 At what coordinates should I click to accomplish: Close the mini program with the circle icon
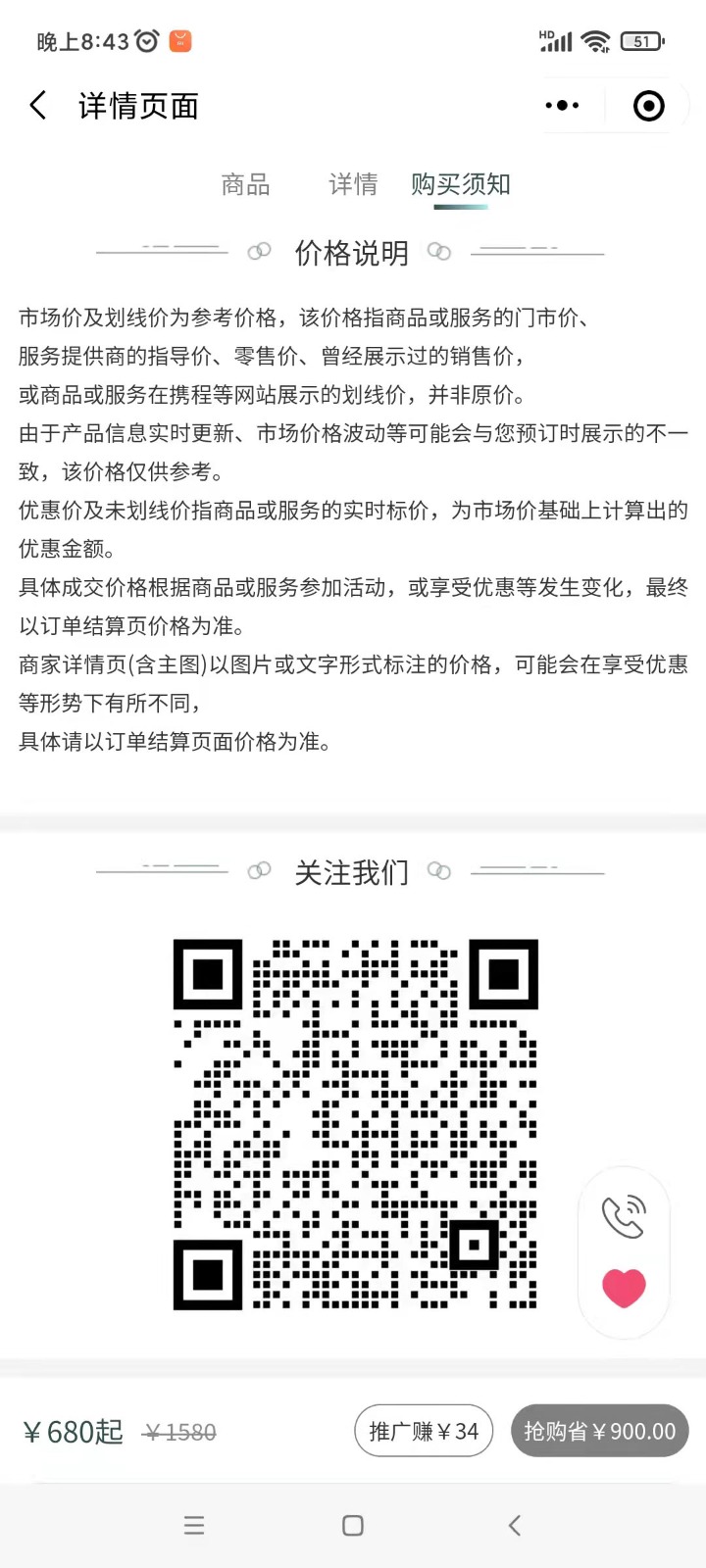(x=649, y=105)
